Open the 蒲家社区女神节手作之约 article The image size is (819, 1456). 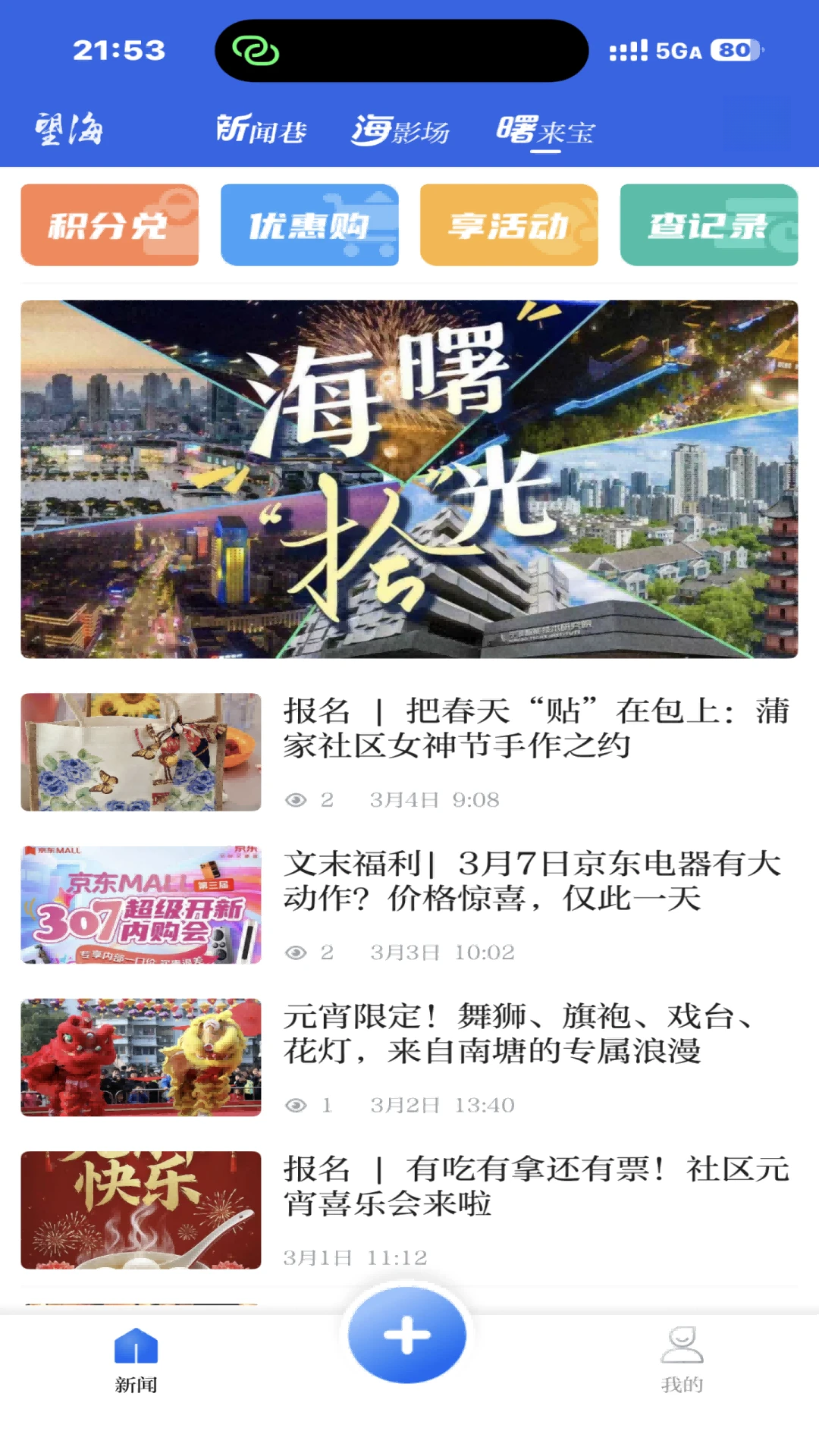click(409, 752)
